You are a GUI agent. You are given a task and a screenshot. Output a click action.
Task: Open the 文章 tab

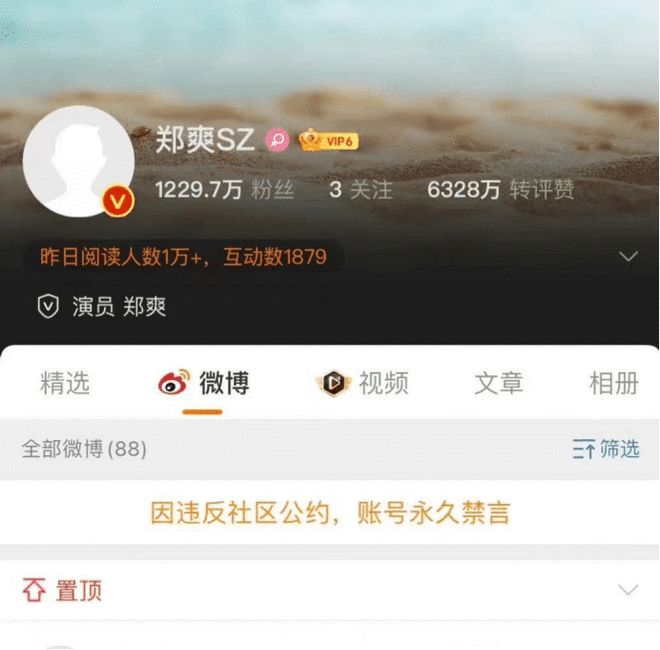[x=498, y=382]
